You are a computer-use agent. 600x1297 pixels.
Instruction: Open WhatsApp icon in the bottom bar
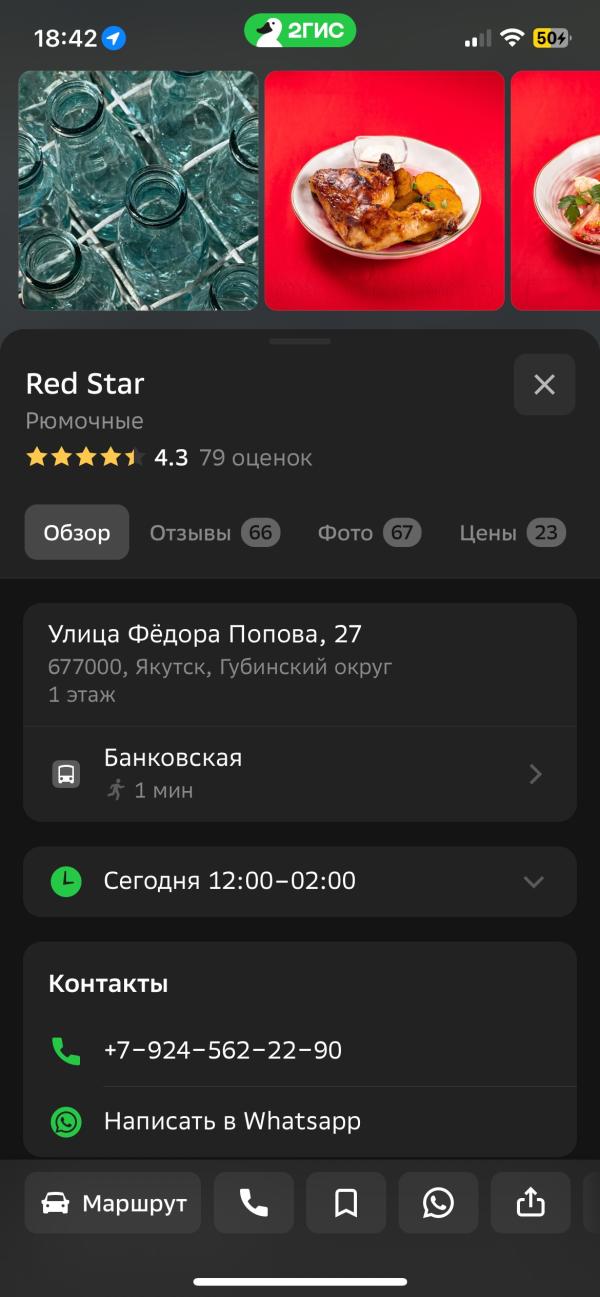click(438, 1203)
